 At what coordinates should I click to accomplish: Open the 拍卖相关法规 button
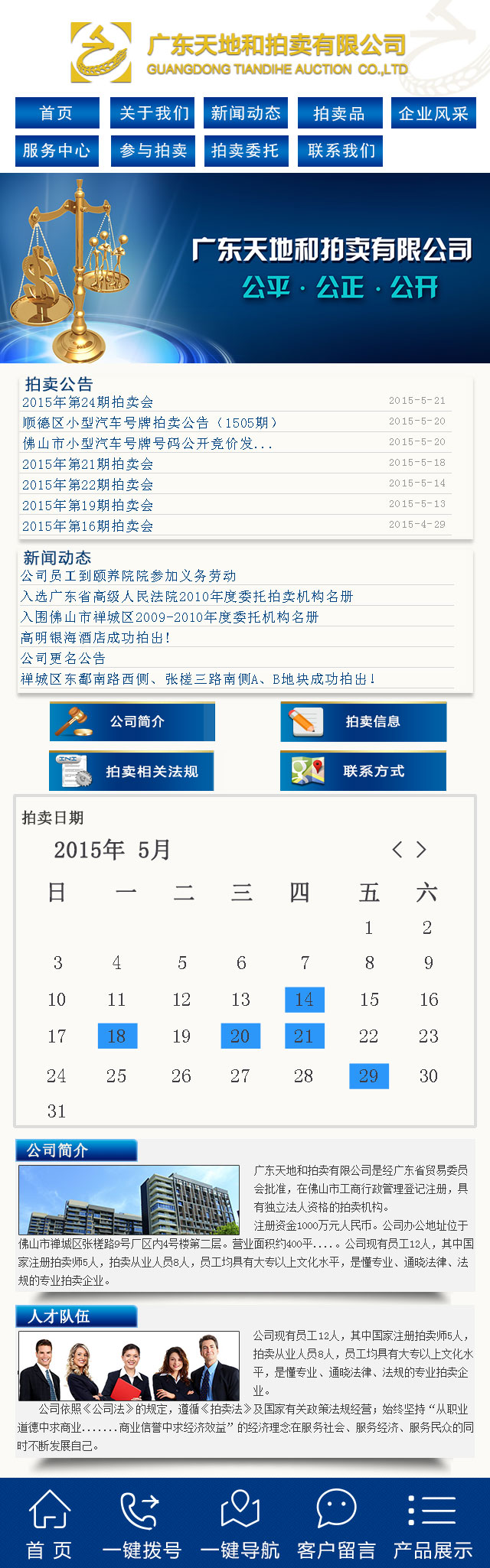tap(132, 771)
